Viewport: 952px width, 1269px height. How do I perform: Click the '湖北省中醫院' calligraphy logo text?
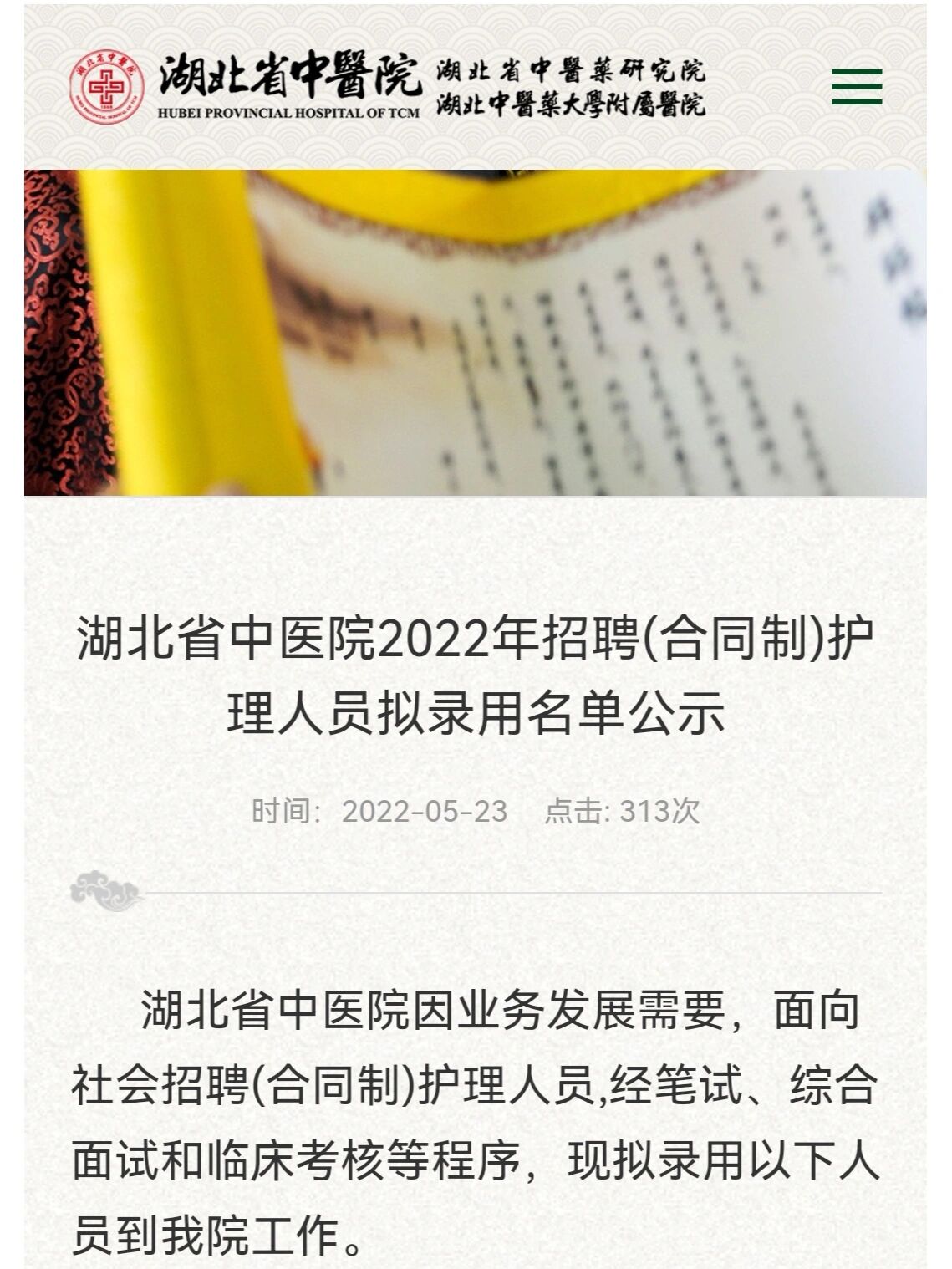click(x=288, y=75)
